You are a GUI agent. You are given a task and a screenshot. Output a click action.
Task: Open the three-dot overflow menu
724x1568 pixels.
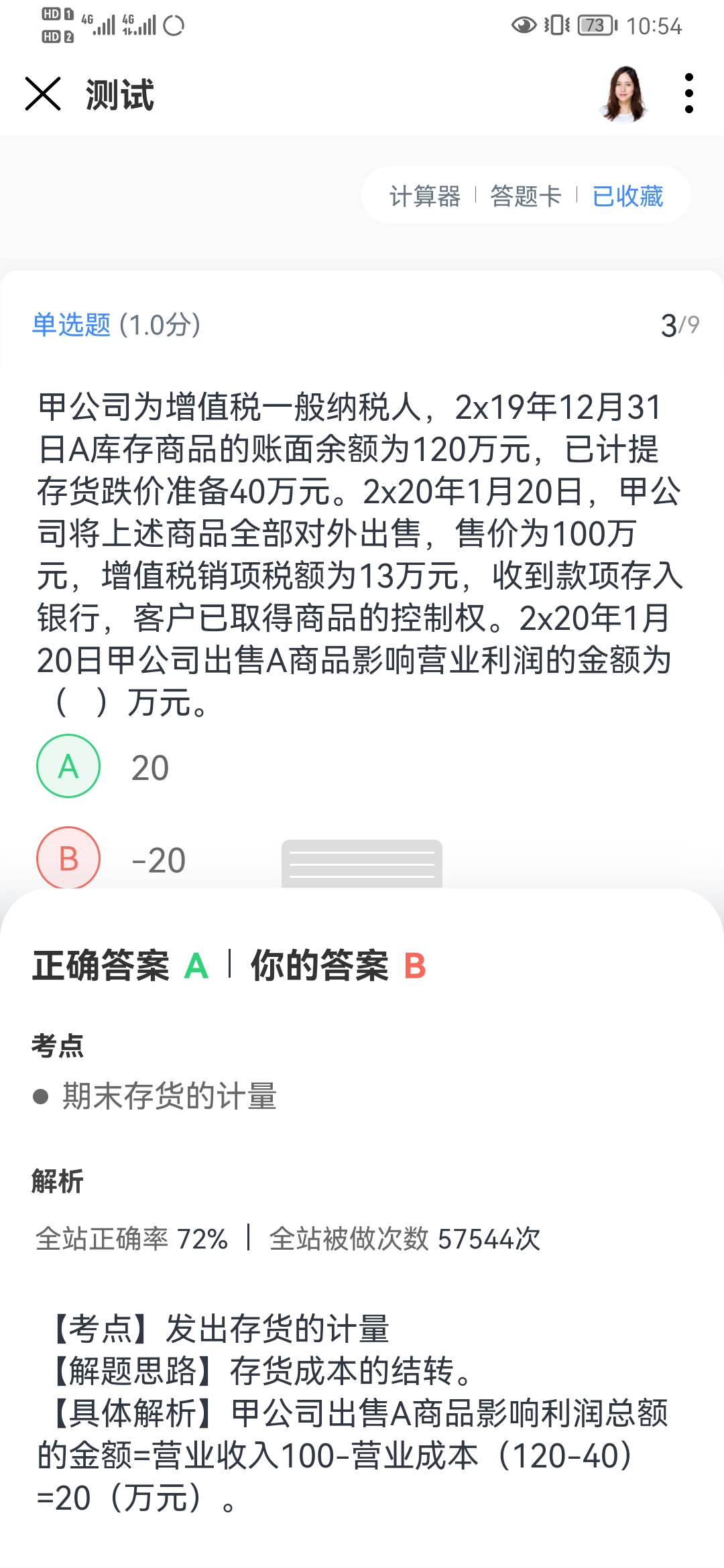coord(688,94)
